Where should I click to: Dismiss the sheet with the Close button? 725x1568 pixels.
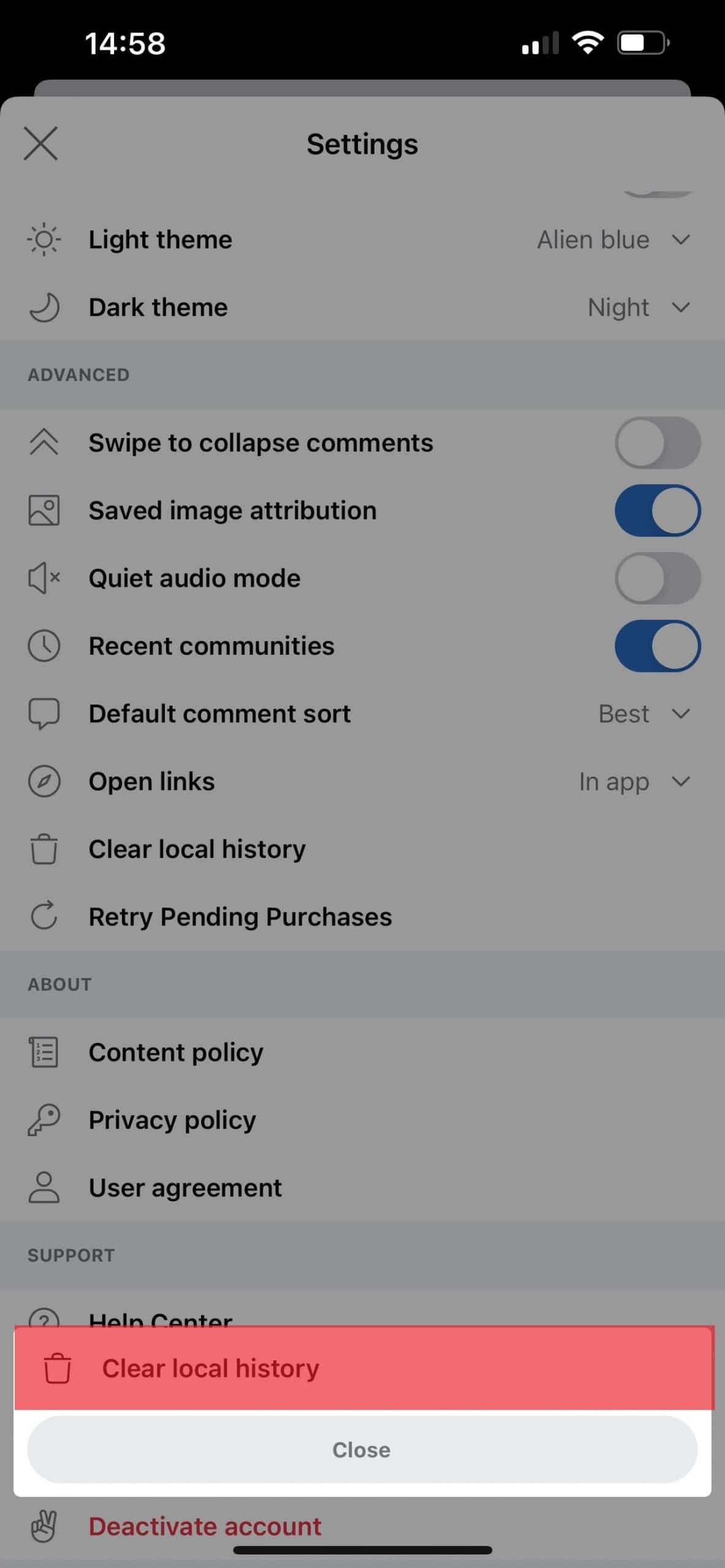point(362,1450)
